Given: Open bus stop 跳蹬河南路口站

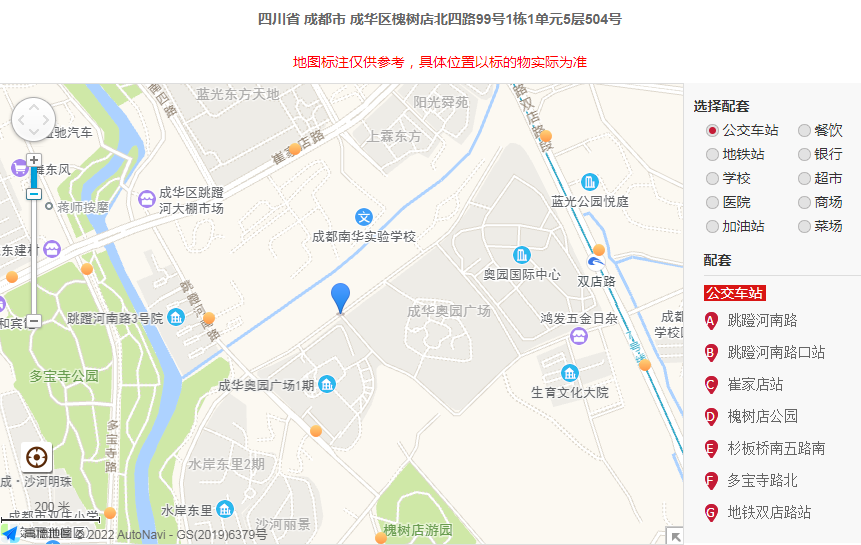Looking at the screenshot, I should pos(776,352).
